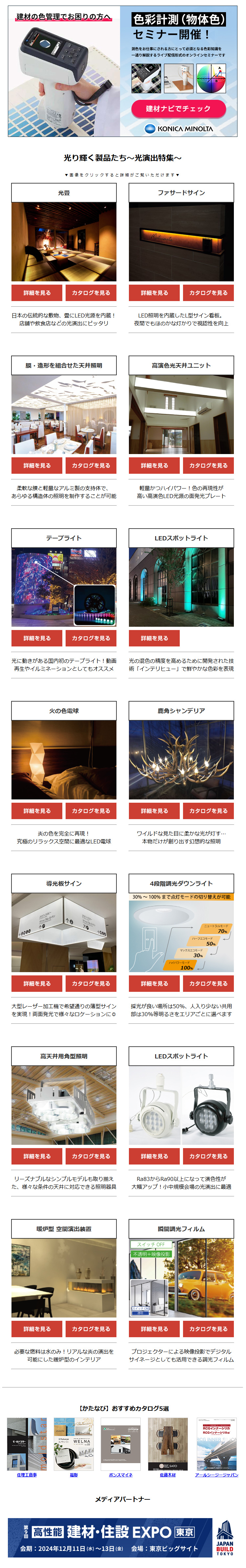The image size is (246, 1568).
Task: Open the catalog for 高演色光天井ユニット
Action: click(x=208, y=466)
